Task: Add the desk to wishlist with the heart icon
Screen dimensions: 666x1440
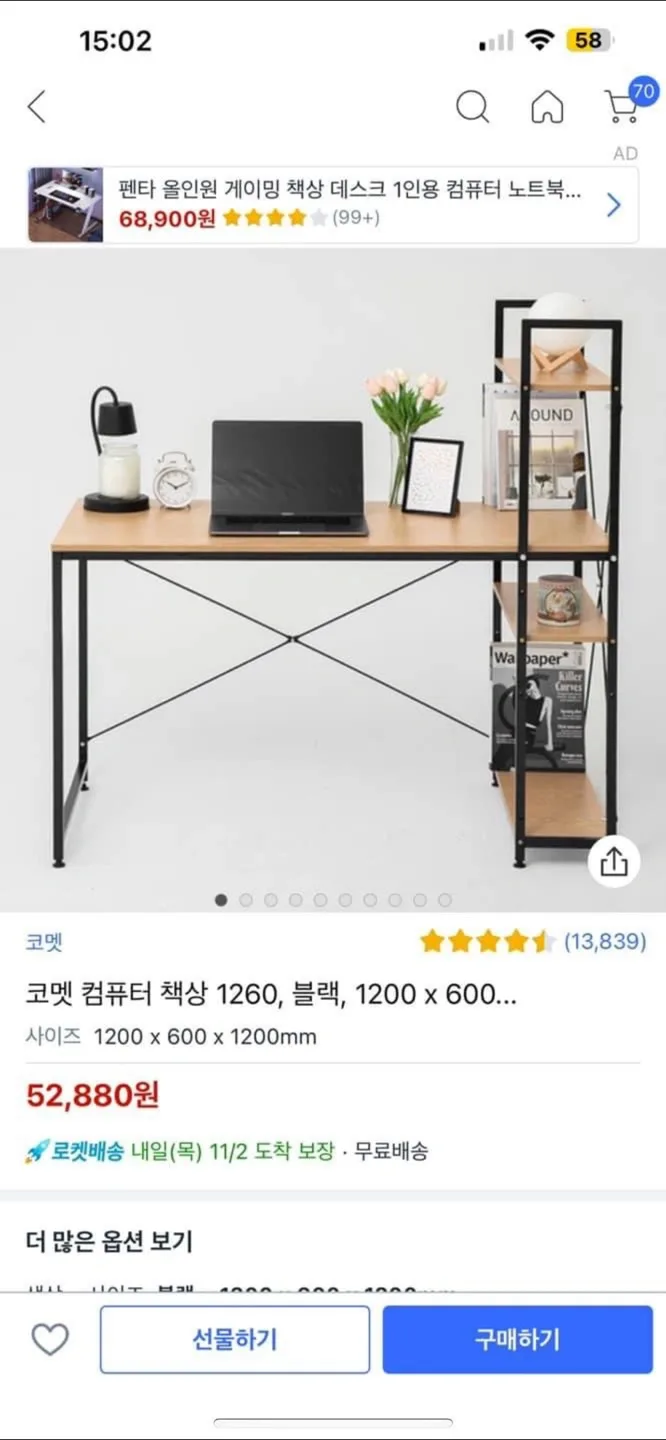Action: (x=49, y=1339)
